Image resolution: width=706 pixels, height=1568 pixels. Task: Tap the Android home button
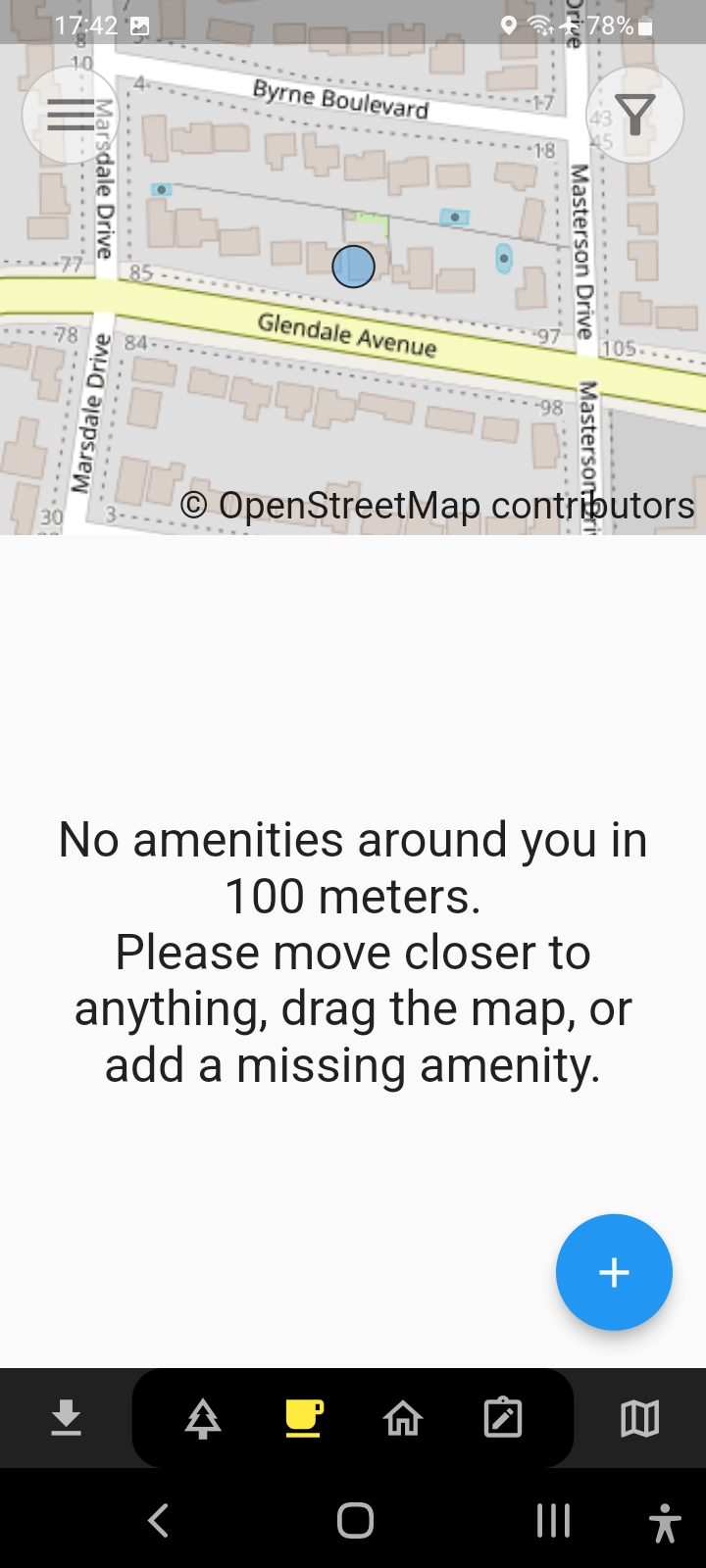coord(353,1520)
